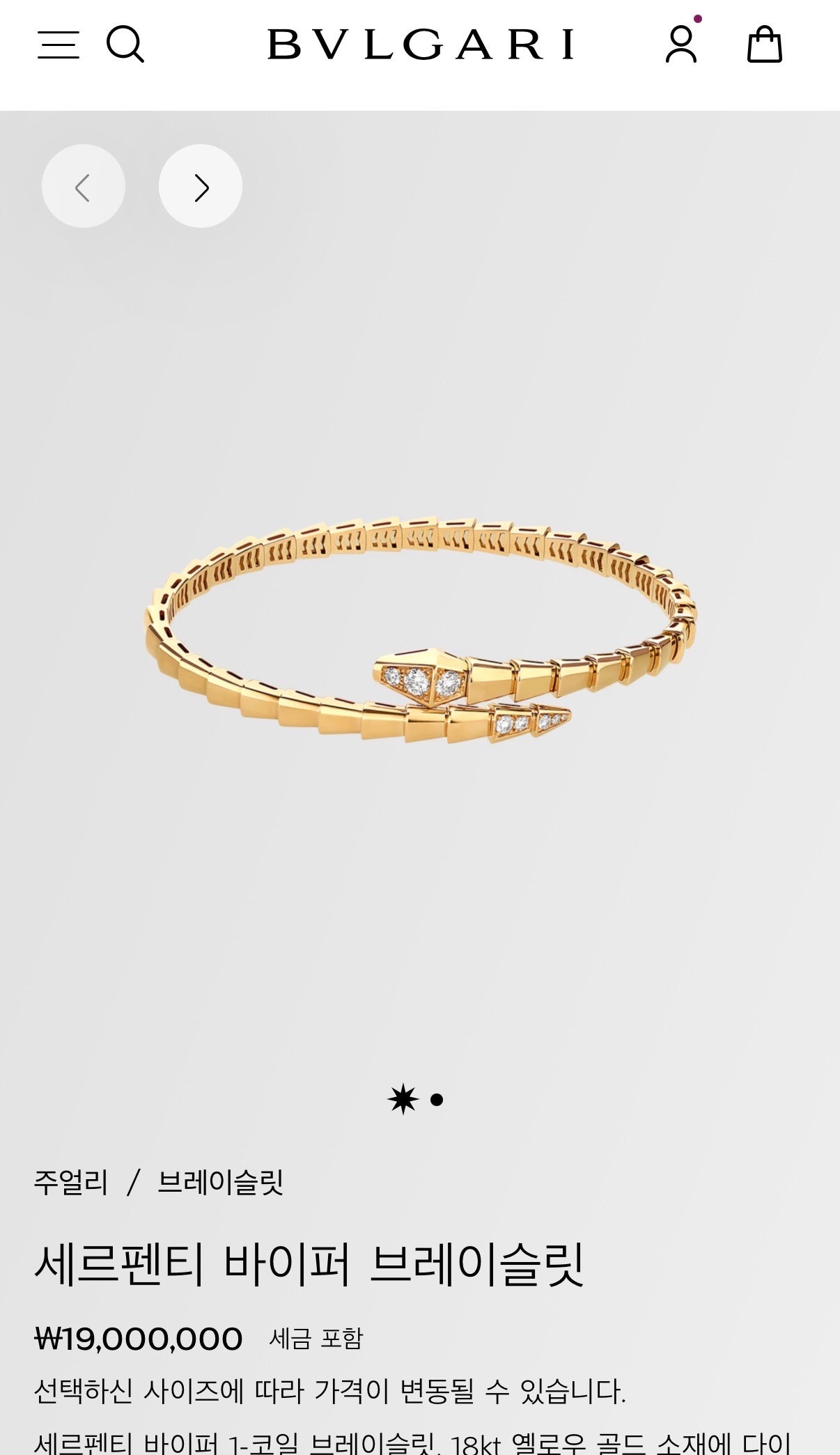This screenshot has width=840, height=1455.
Task: Open the search icon
Action: click(125, 45)
